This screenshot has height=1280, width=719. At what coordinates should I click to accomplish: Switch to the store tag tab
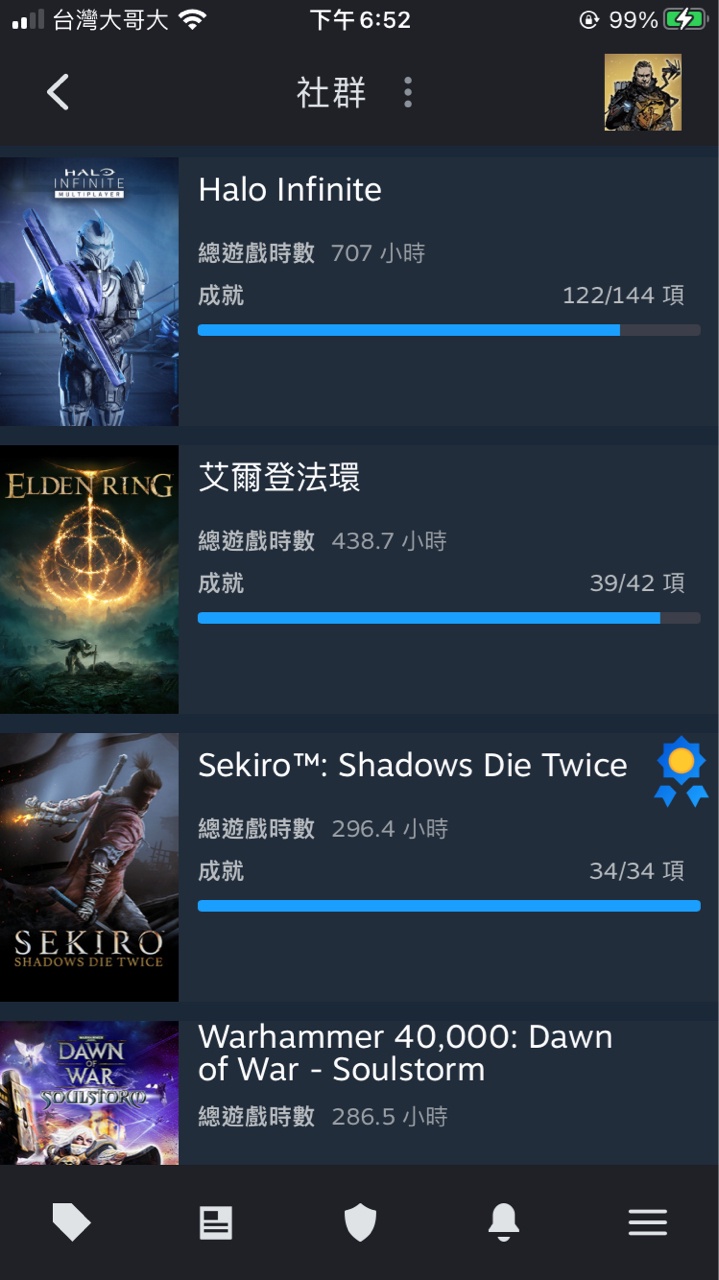pos(71,1222)
